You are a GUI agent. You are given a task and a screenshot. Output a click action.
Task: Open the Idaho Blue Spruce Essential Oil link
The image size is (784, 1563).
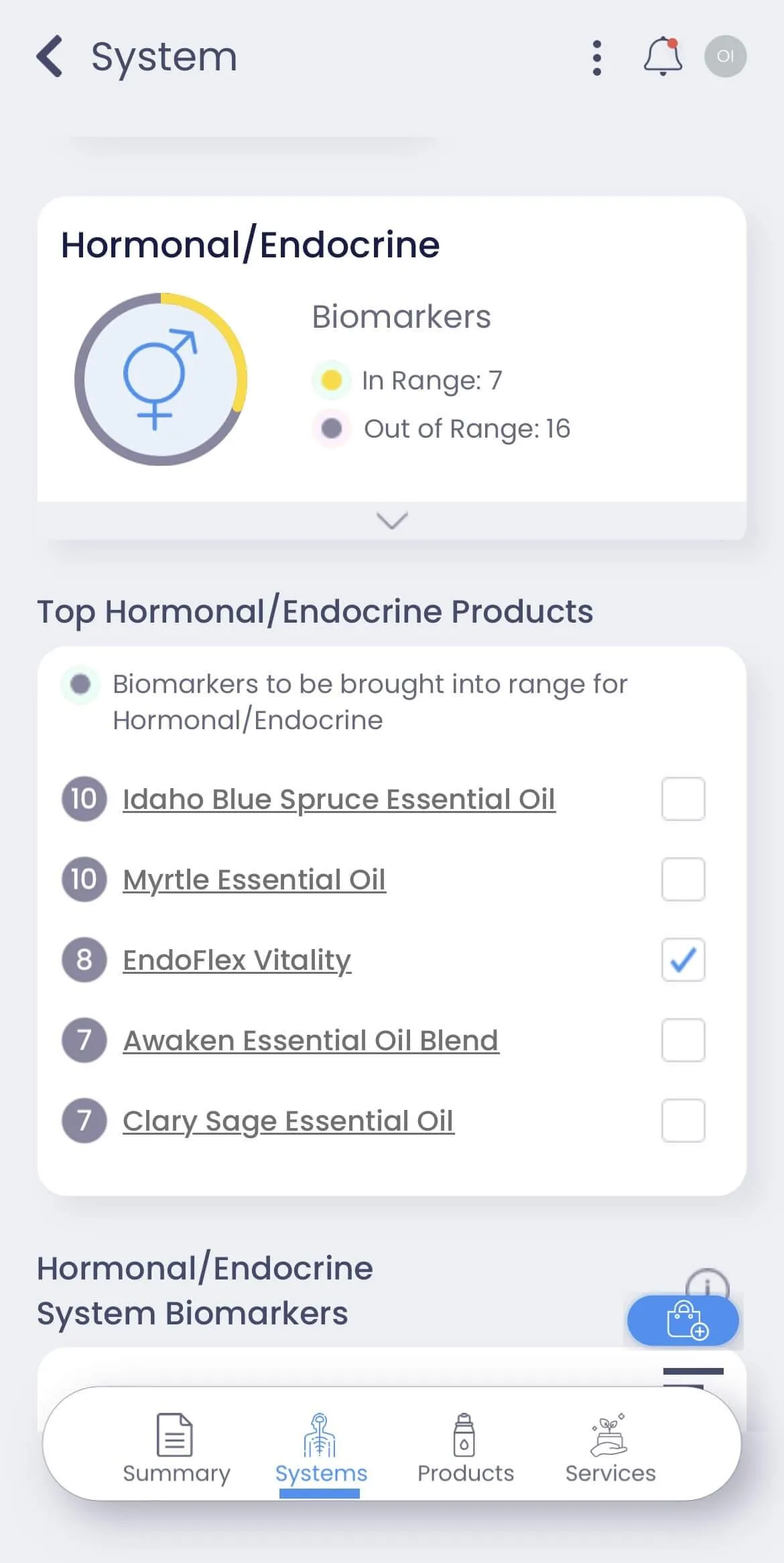339,799
